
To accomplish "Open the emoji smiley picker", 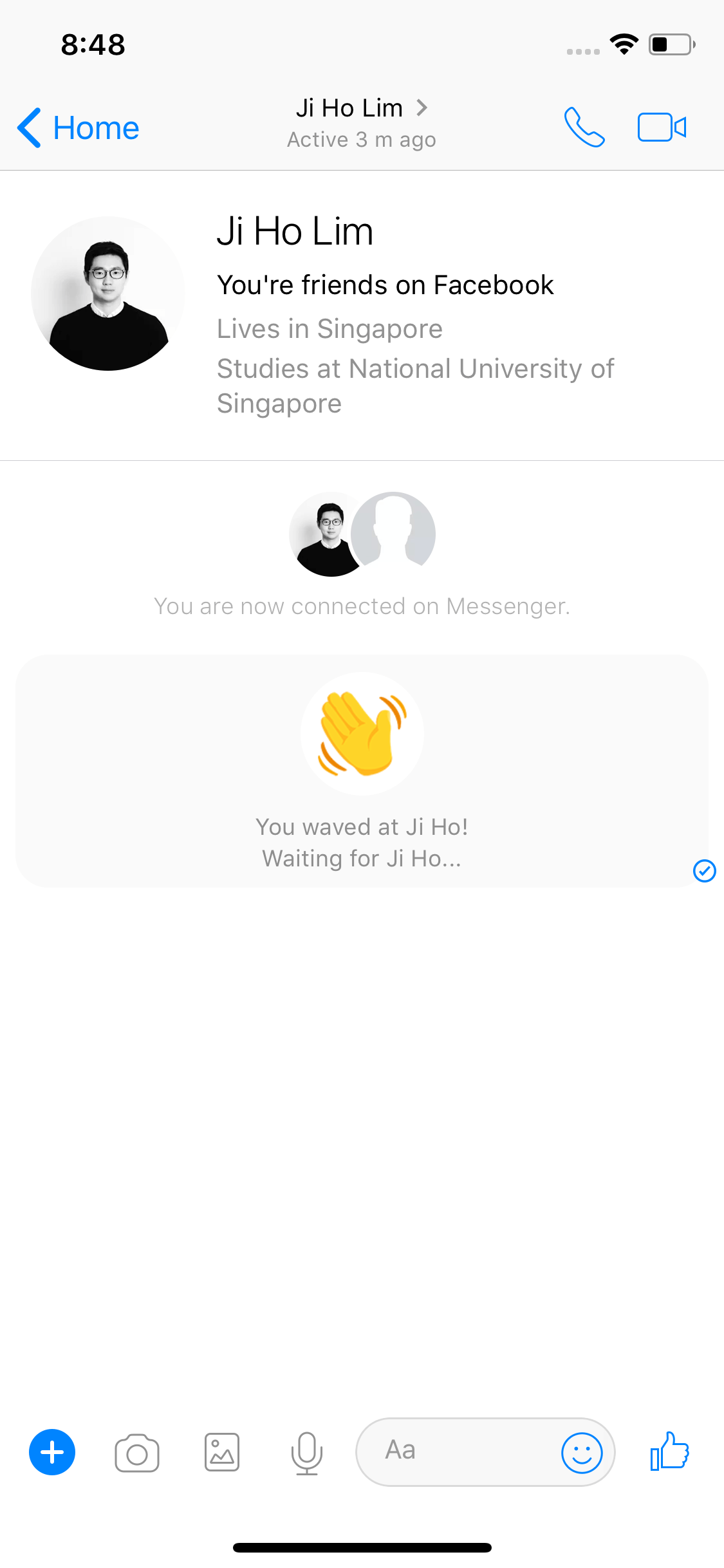I will click(582, 1453).
